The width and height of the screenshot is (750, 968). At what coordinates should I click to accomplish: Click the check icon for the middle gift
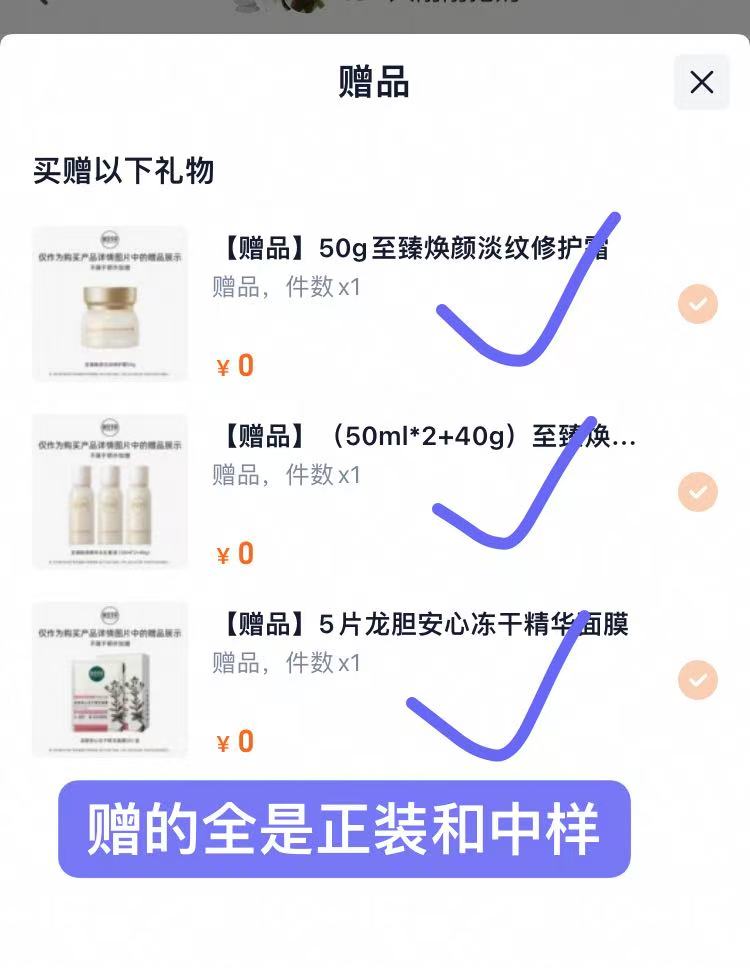(x=697, y=492)
